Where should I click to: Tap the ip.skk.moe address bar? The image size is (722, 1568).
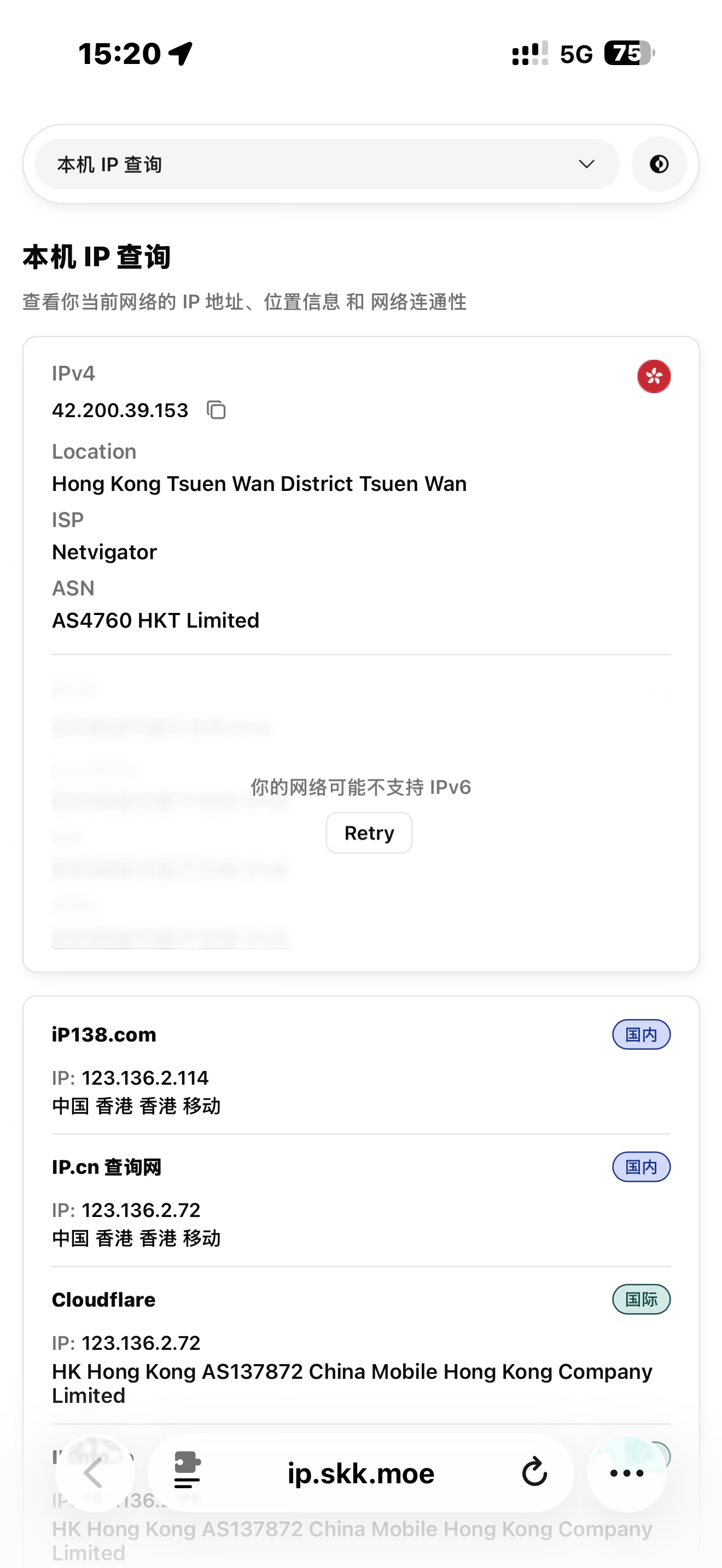[x=360, y=1473]
